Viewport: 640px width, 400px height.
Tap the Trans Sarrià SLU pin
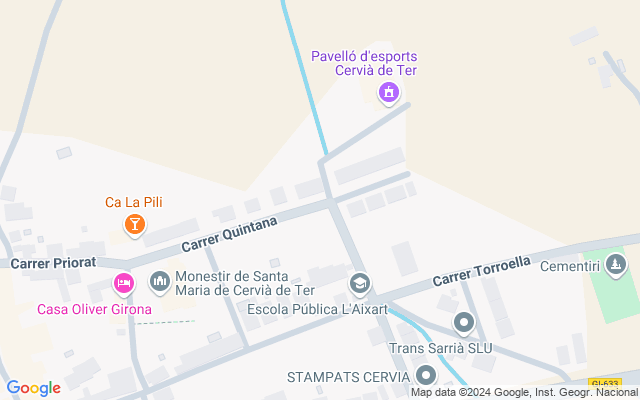pos(463,322)
